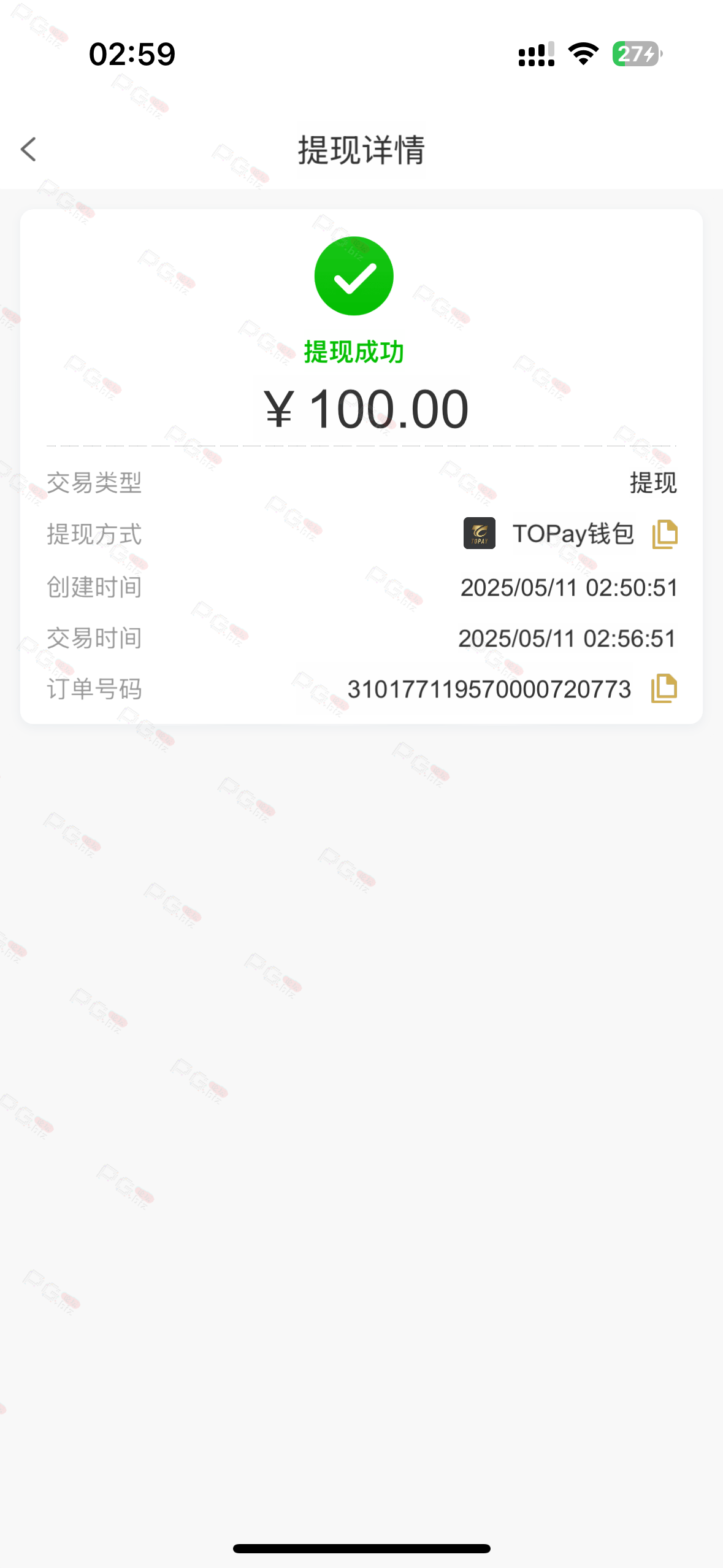
Task: Copy the order number 31017711957000720773
Action: pos(664,688)
